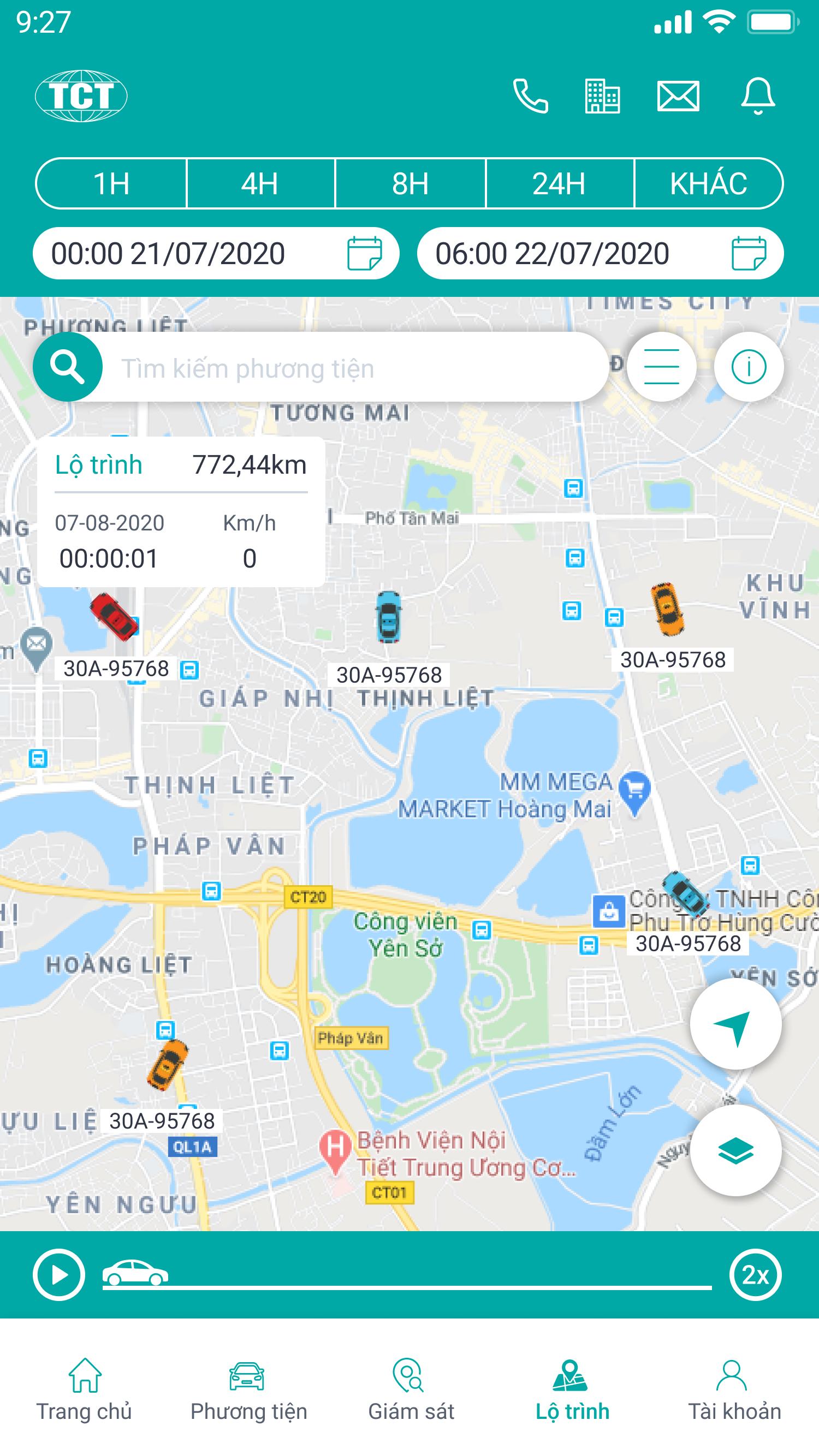Viewport: 819px width, 1456px height.
Task: Open the list menu button on map
Action: click(x=661, y=367)
